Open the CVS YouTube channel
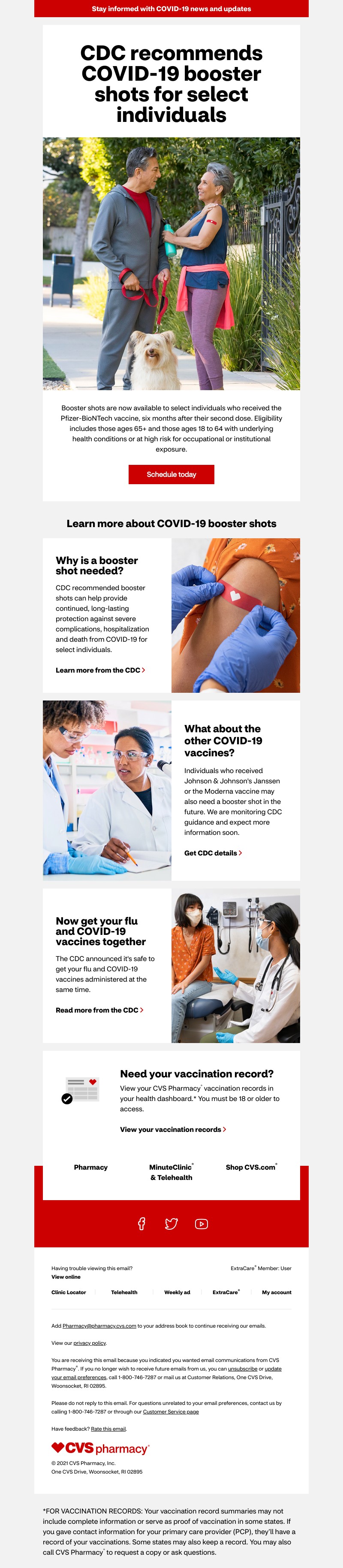 [x=202, y=1223]
